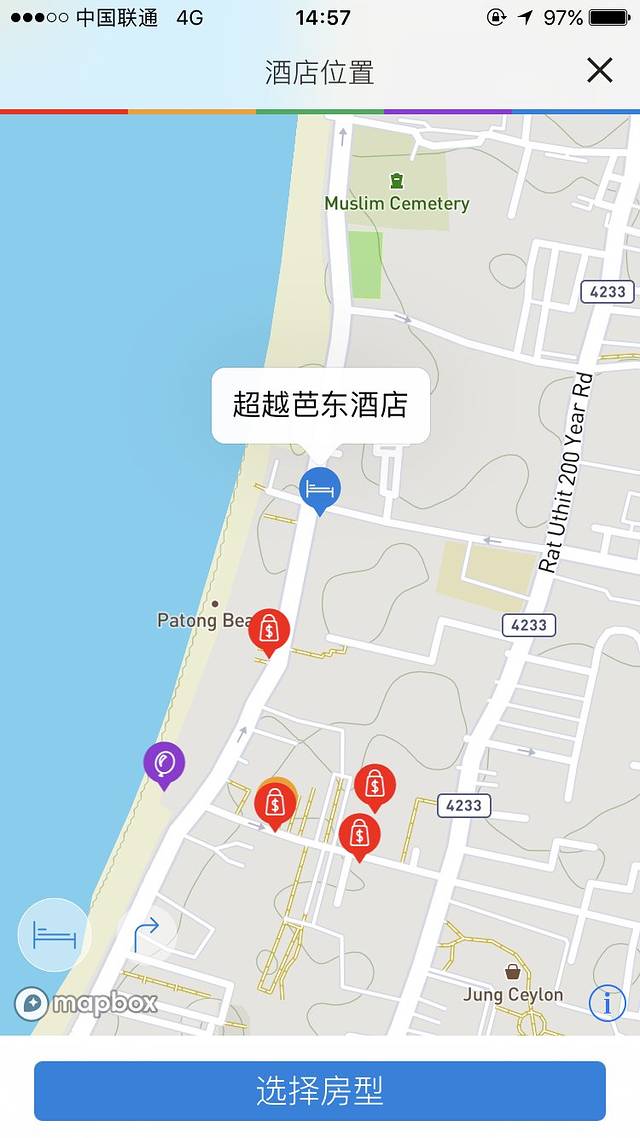Select the blue hotel bed marker
This screenshot has width=640, height=1138.
[x=320, y=489]
